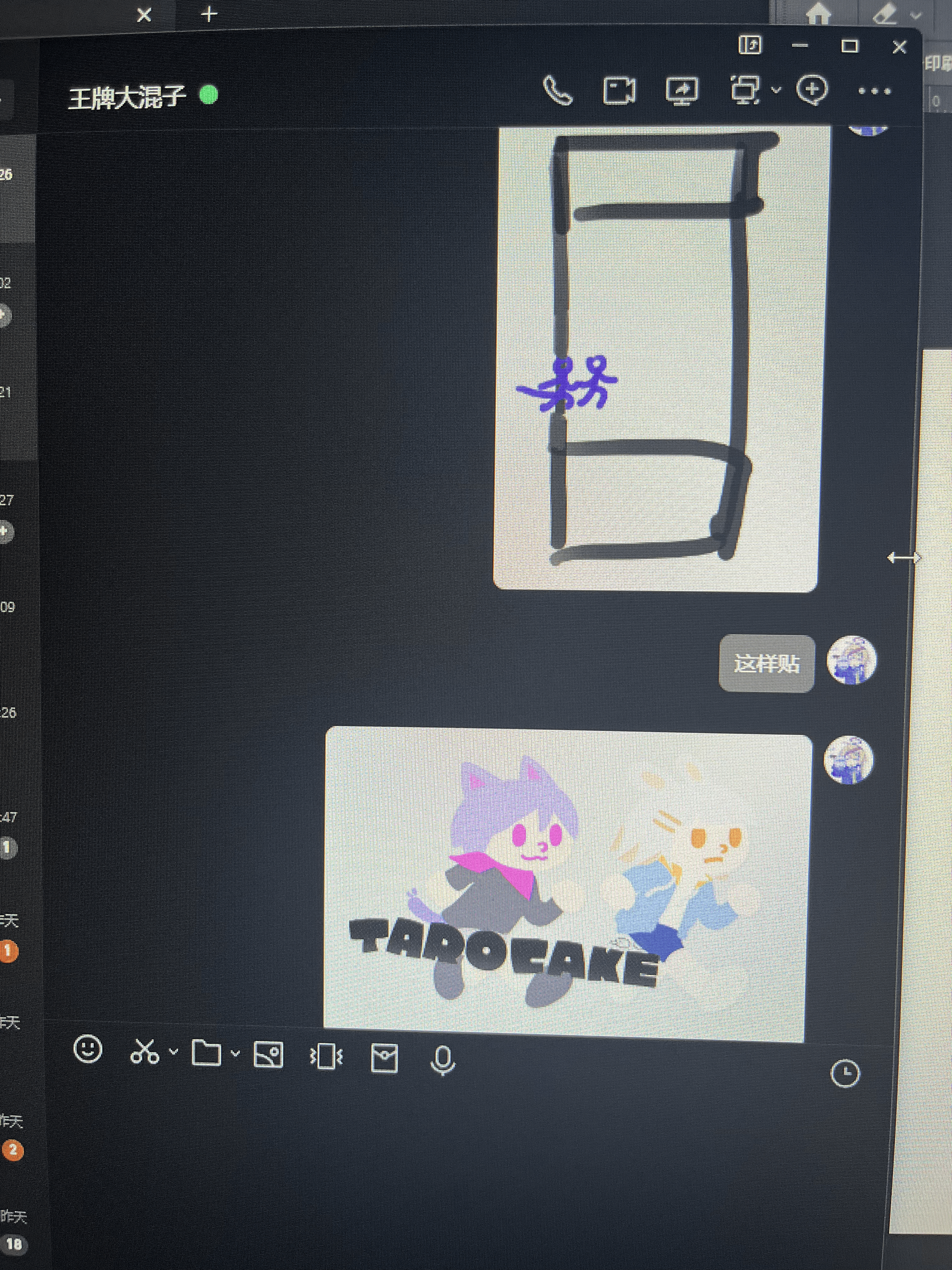The height and width of the screenshot is (1270, 952).
Task: Open chat history clock icon
Action: [845, 1073]
